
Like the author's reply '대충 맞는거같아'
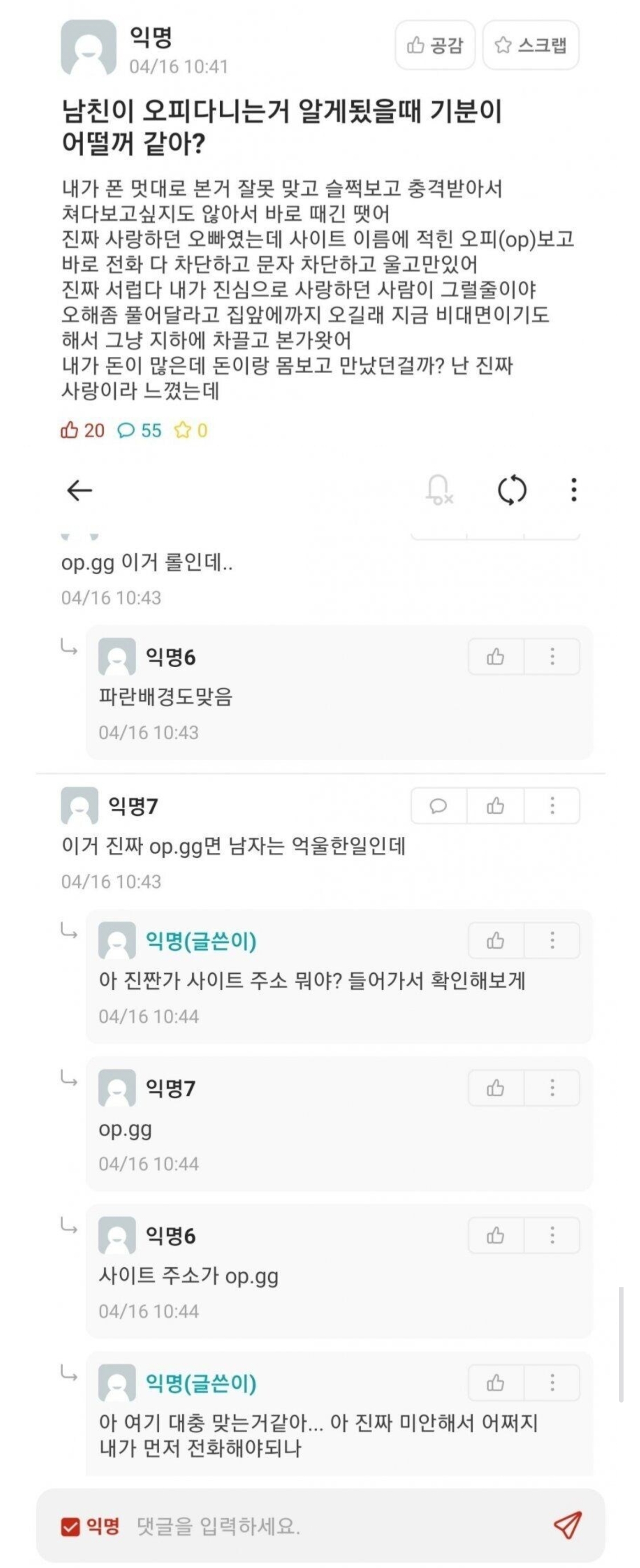pos(496,1383)
